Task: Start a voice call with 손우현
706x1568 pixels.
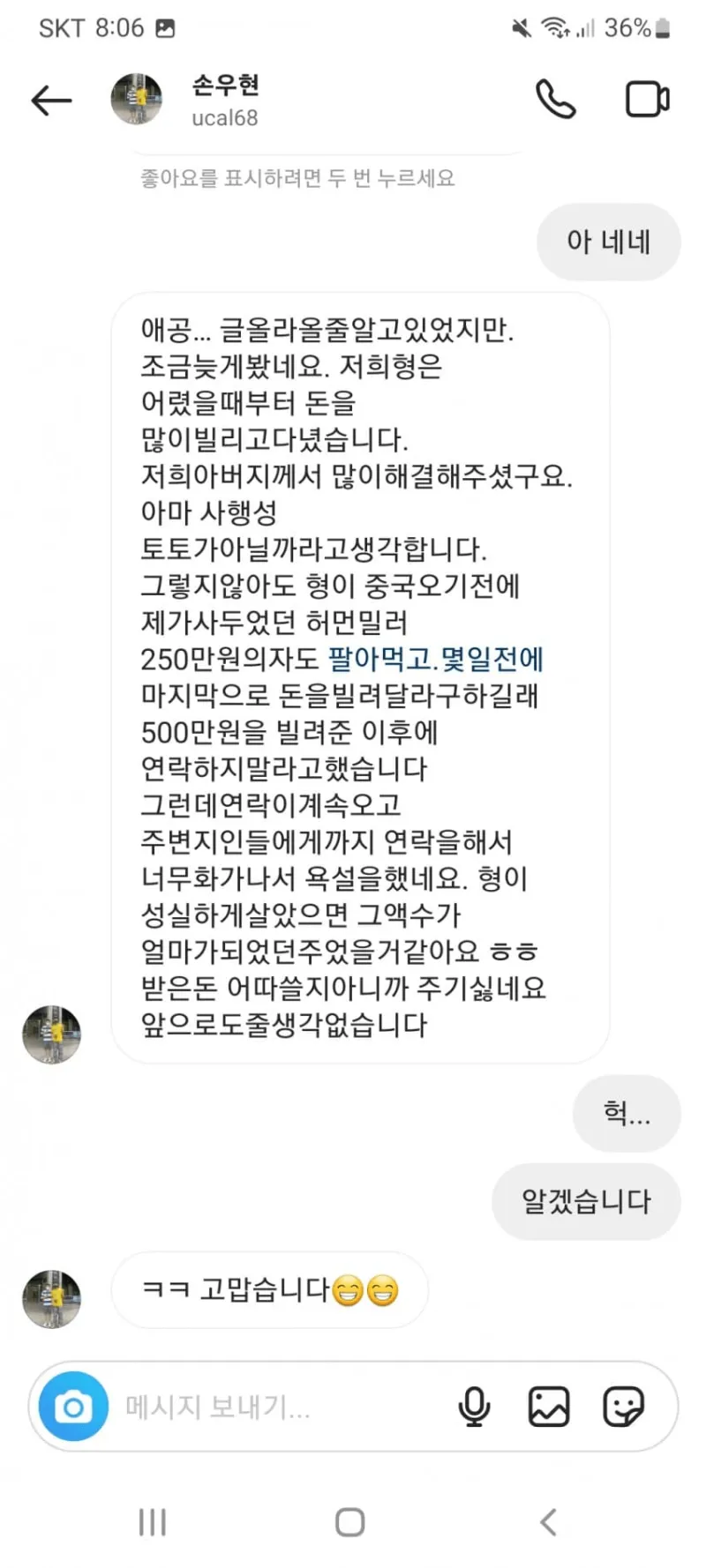Action: click(556, 100)
